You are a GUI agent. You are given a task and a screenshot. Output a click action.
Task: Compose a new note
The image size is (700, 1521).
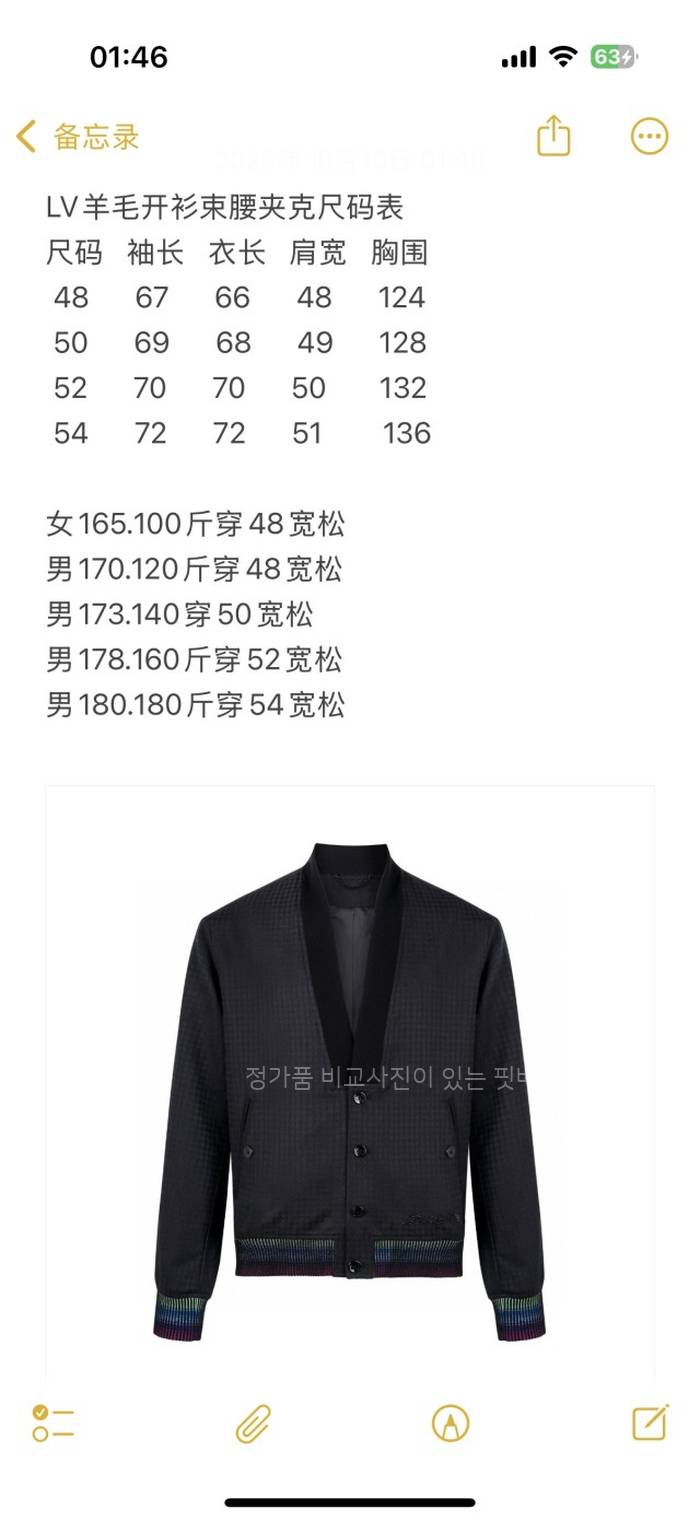click(650, 1422)
